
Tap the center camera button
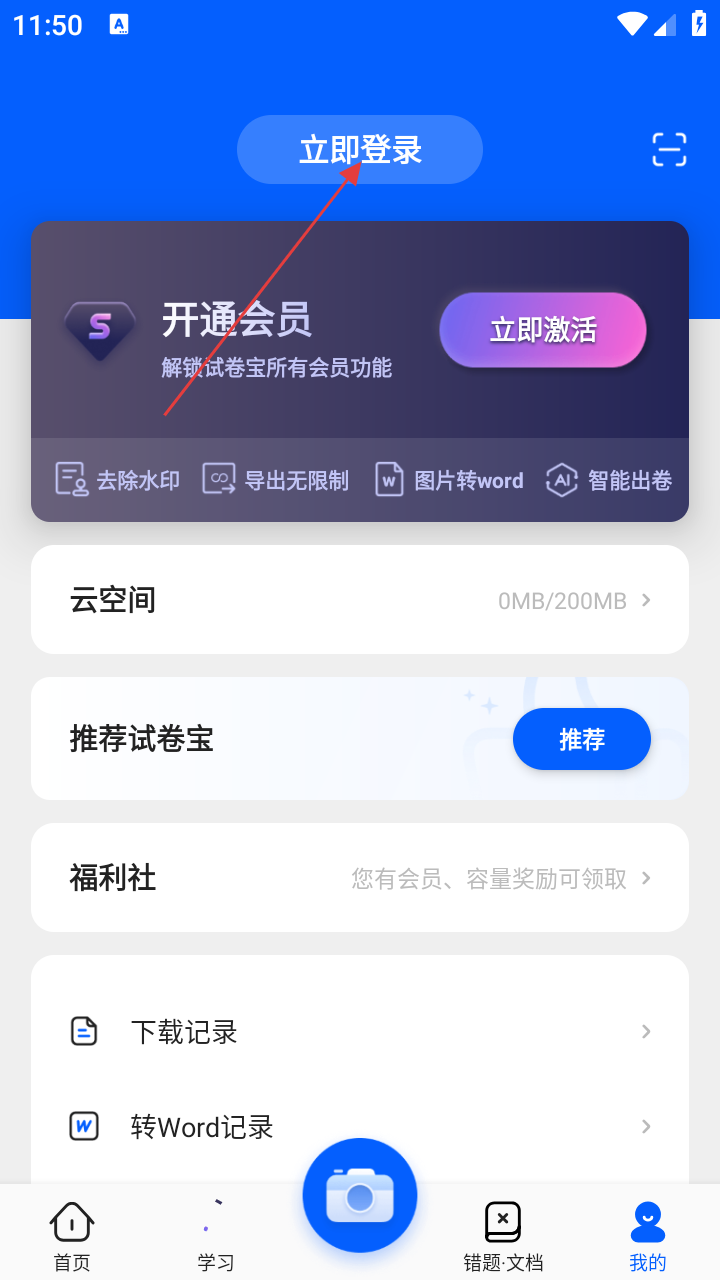[x=360, y=1195]
